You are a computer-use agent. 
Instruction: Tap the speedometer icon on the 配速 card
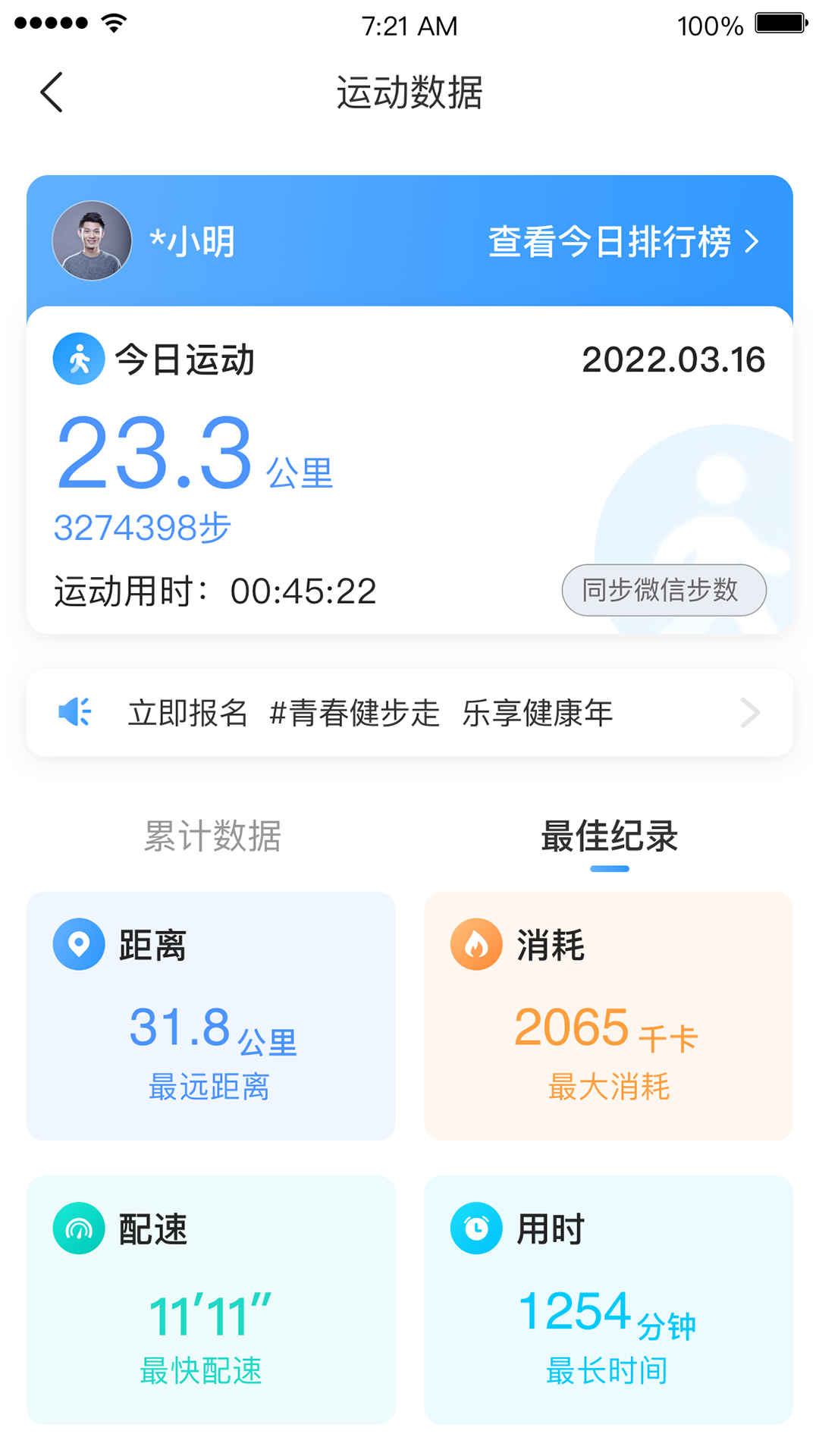[x=78, y=1228]
